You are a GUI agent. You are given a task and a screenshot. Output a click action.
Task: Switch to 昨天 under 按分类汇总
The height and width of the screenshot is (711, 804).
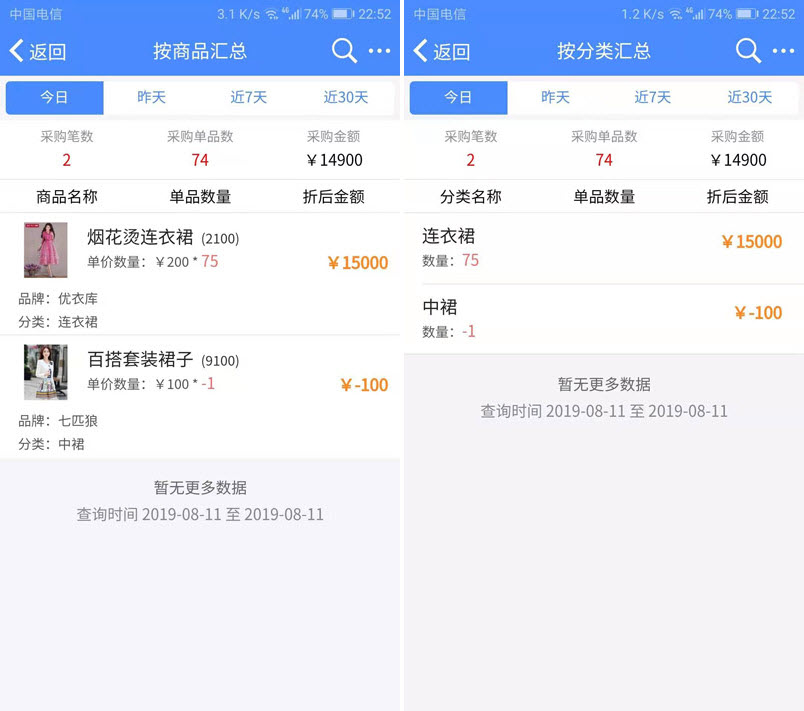tap(555, 98)
